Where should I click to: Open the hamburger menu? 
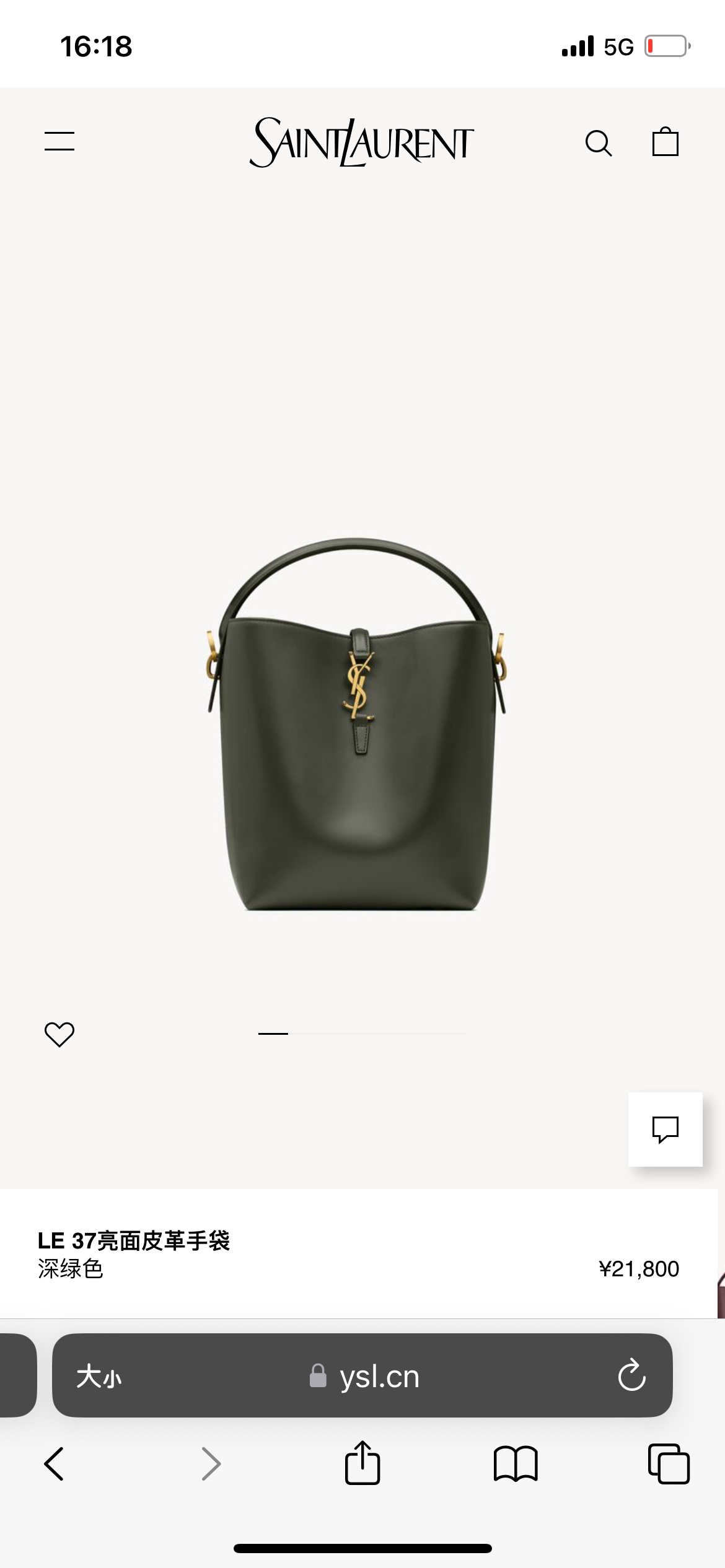click(x=59, y=141)
